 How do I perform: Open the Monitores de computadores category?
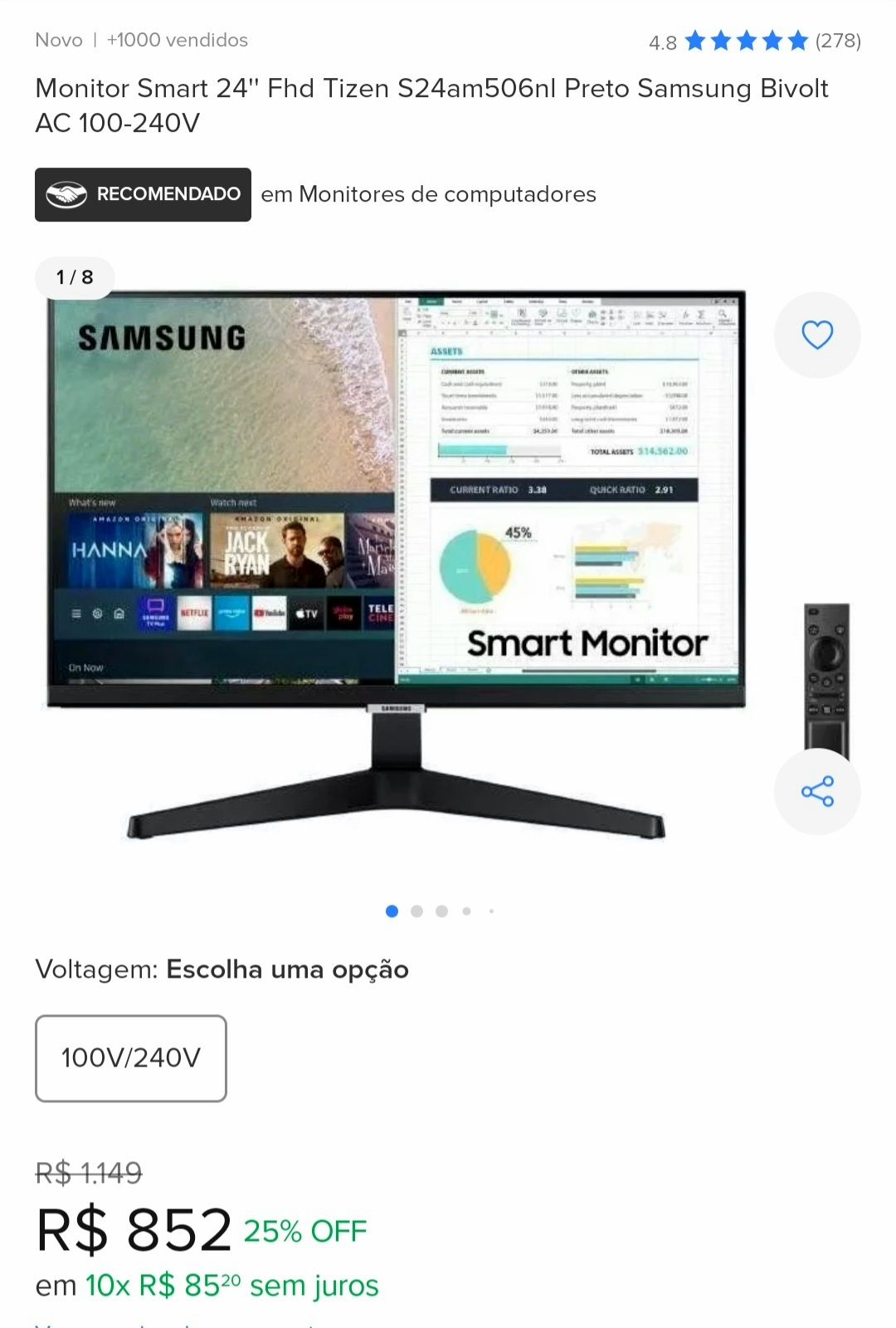click(427, 194)
